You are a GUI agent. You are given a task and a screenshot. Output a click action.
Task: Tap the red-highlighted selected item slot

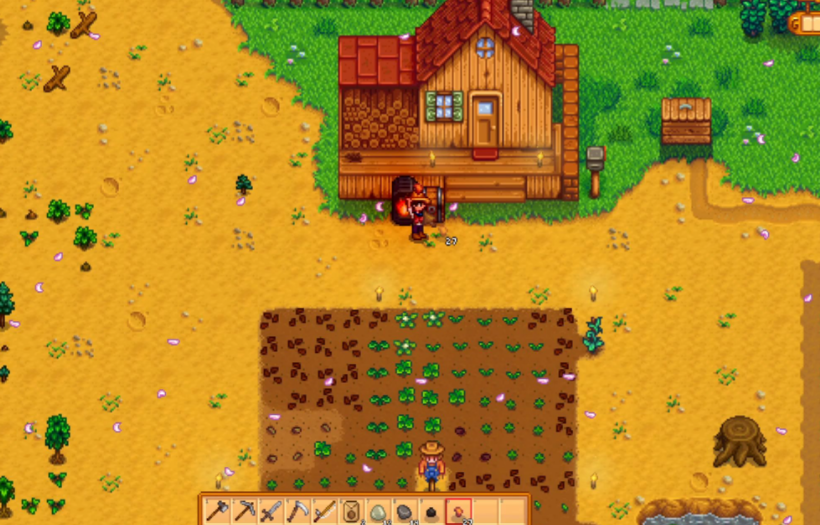tap(459, 511)
